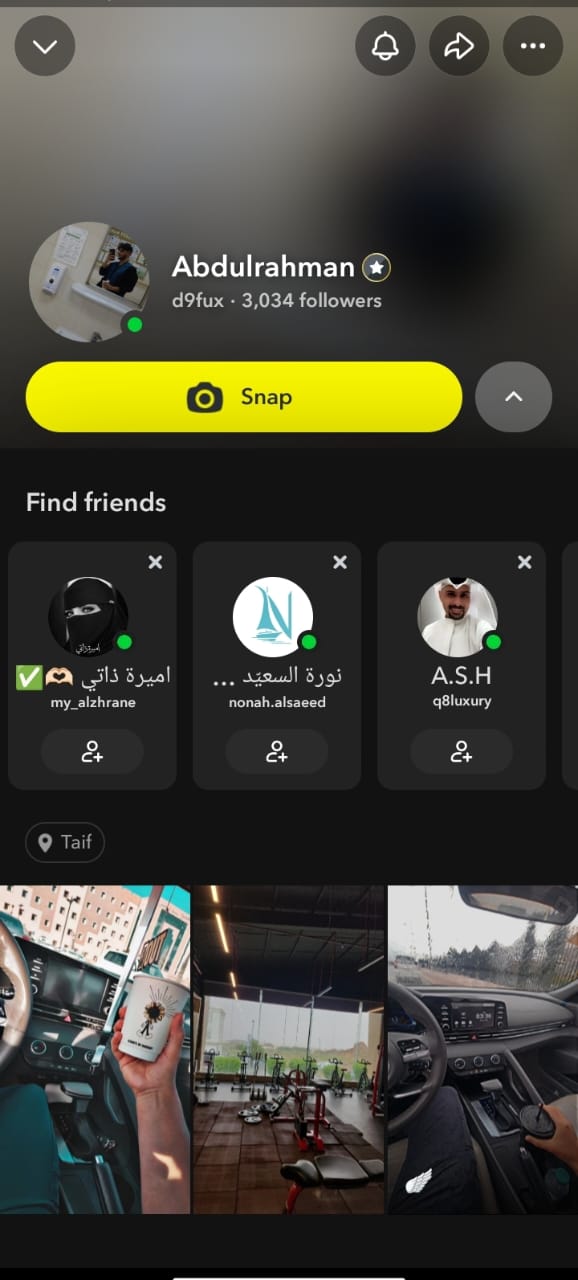Add q8luxury as a friend
Image resolution: width=578 pixels, height=1280 pixels.
(461, 751)
